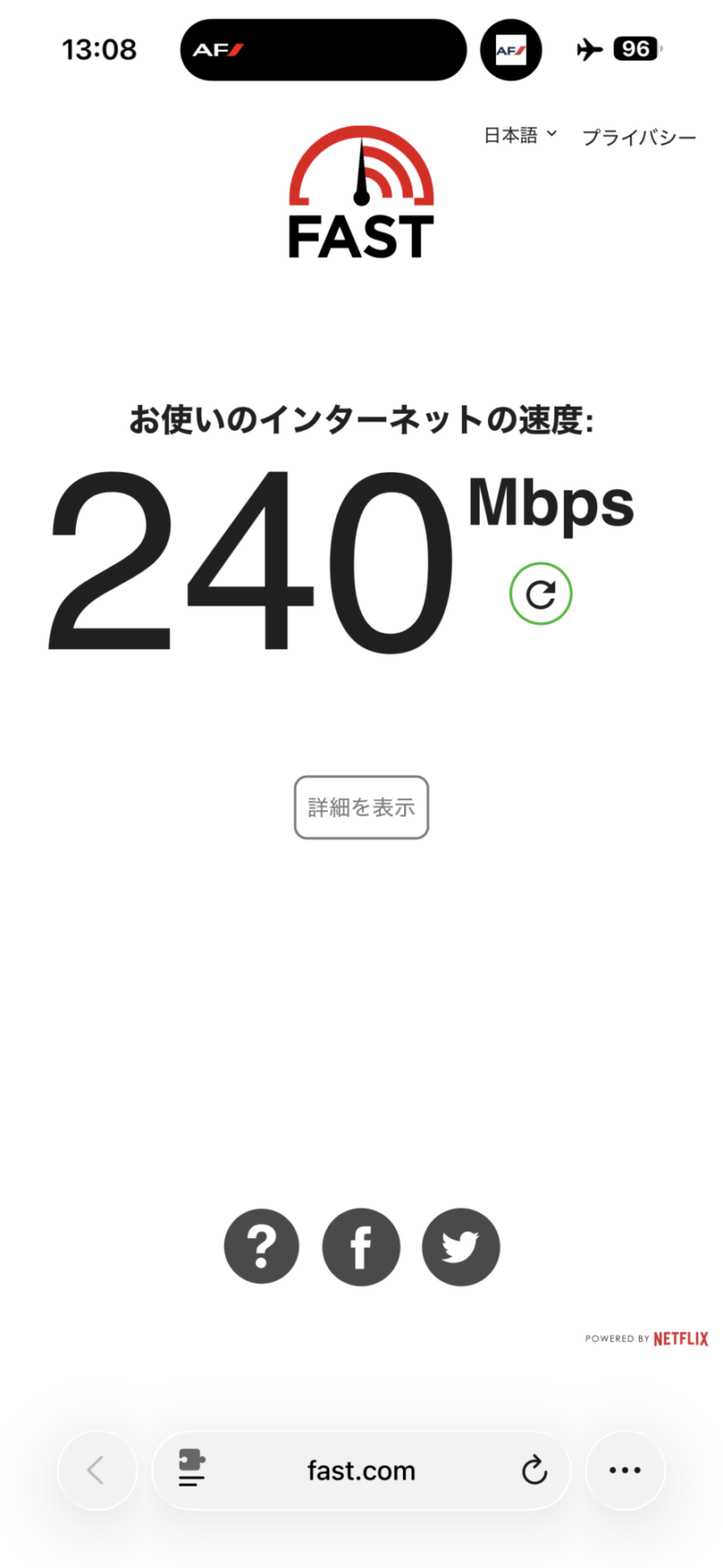
Task: Open the 日本語 language dropdown
Action: (521, 136)
